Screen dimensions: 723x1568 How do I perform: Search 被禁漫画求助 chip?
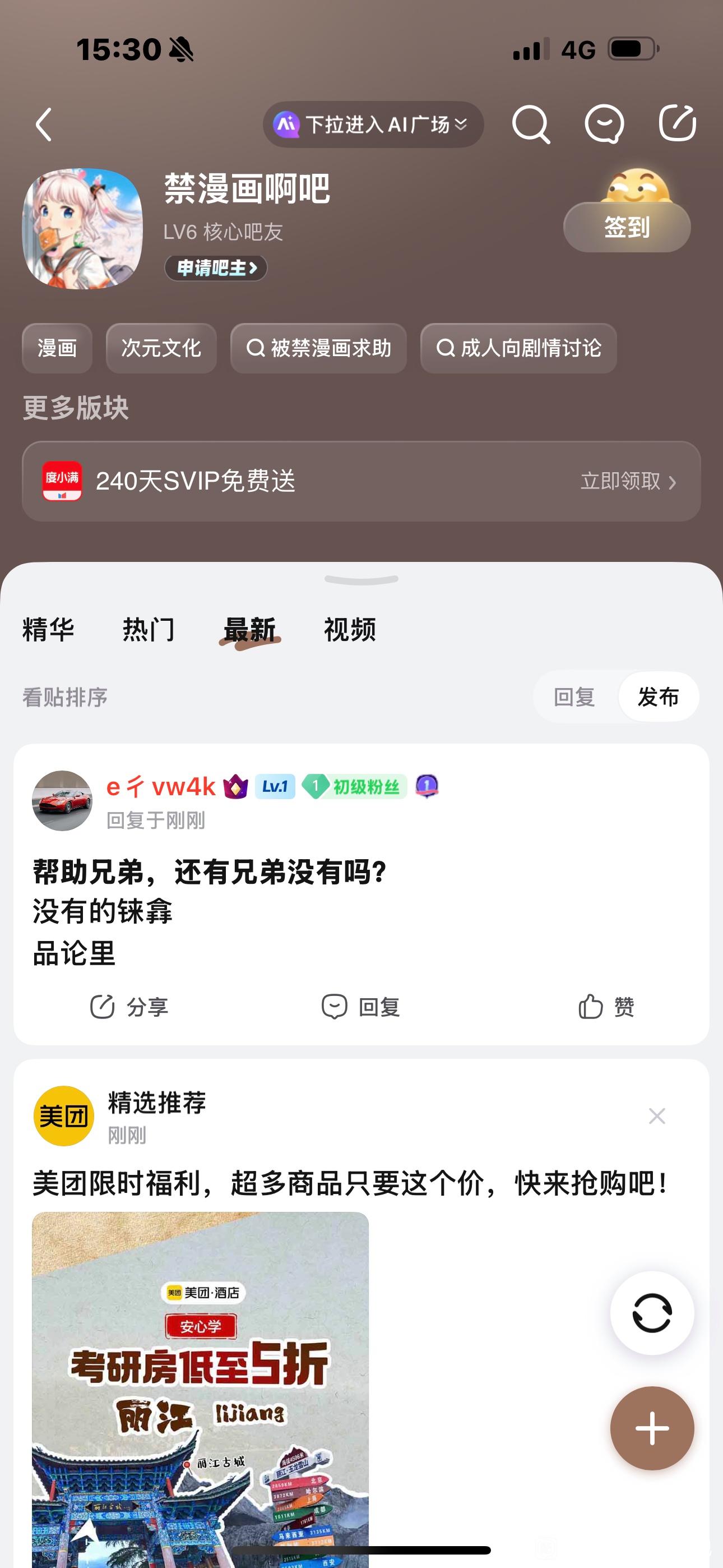coord(318,348)
